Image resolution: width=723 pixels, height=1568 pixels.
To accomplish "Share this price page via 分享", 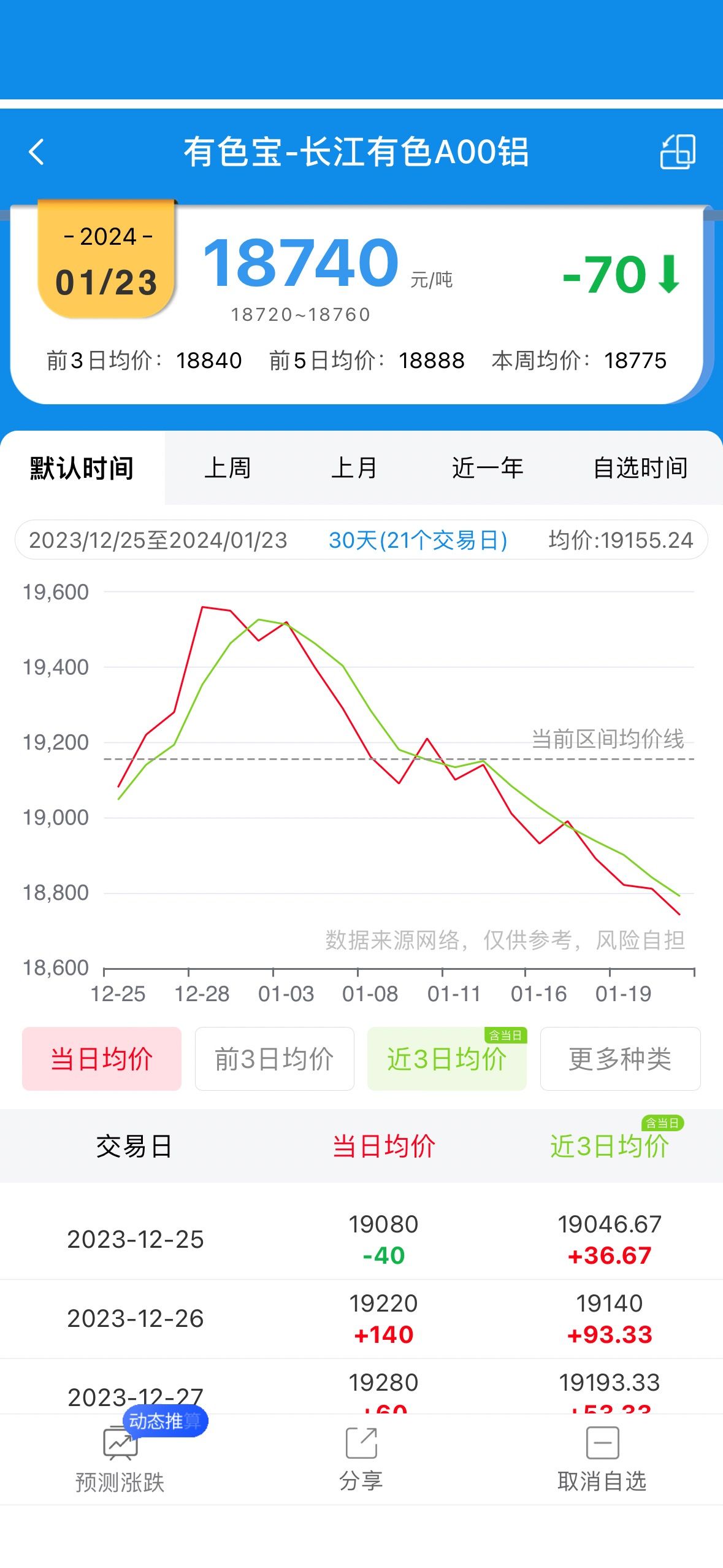I will (x=361, y=1460).
